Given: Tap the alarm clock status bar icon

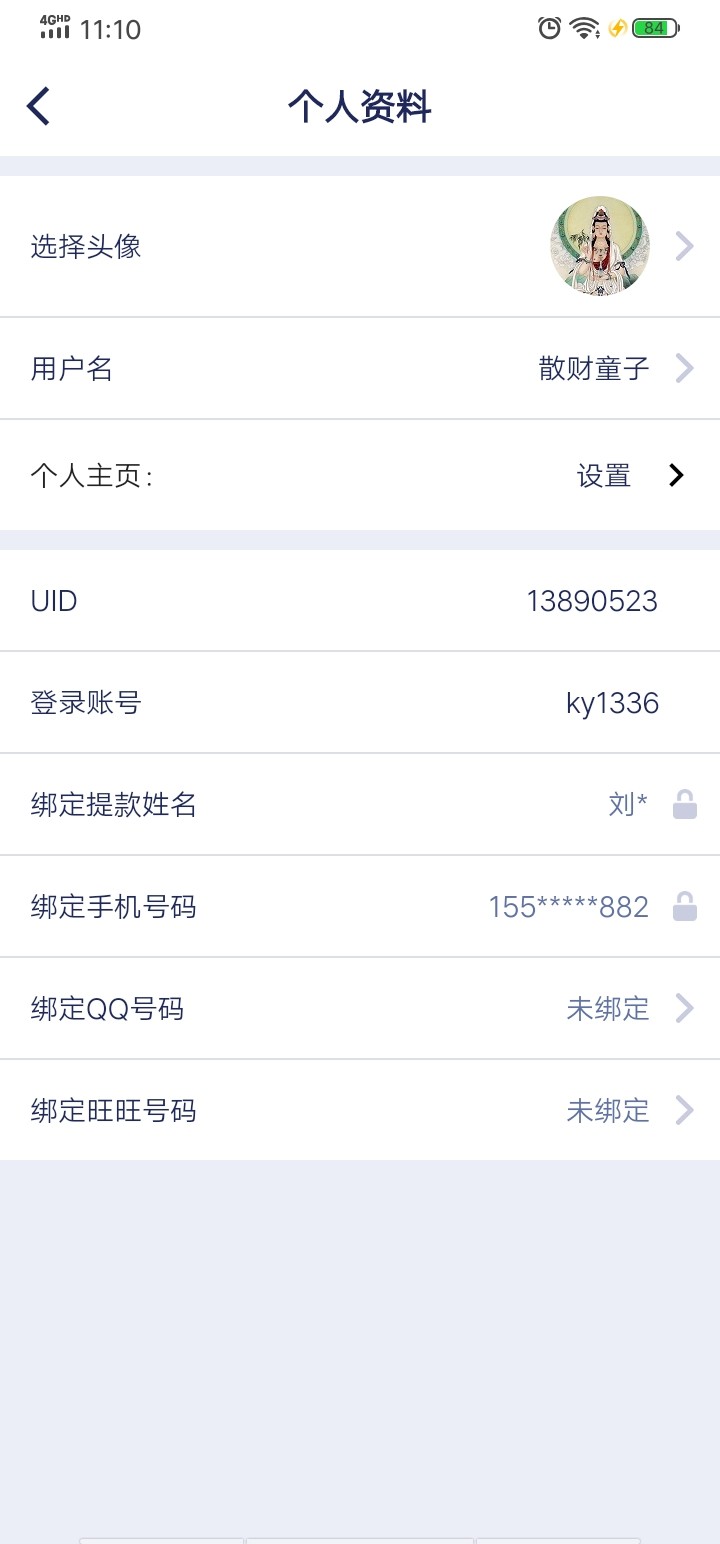Looking at the screenshot, I should (x=549, y=30).
